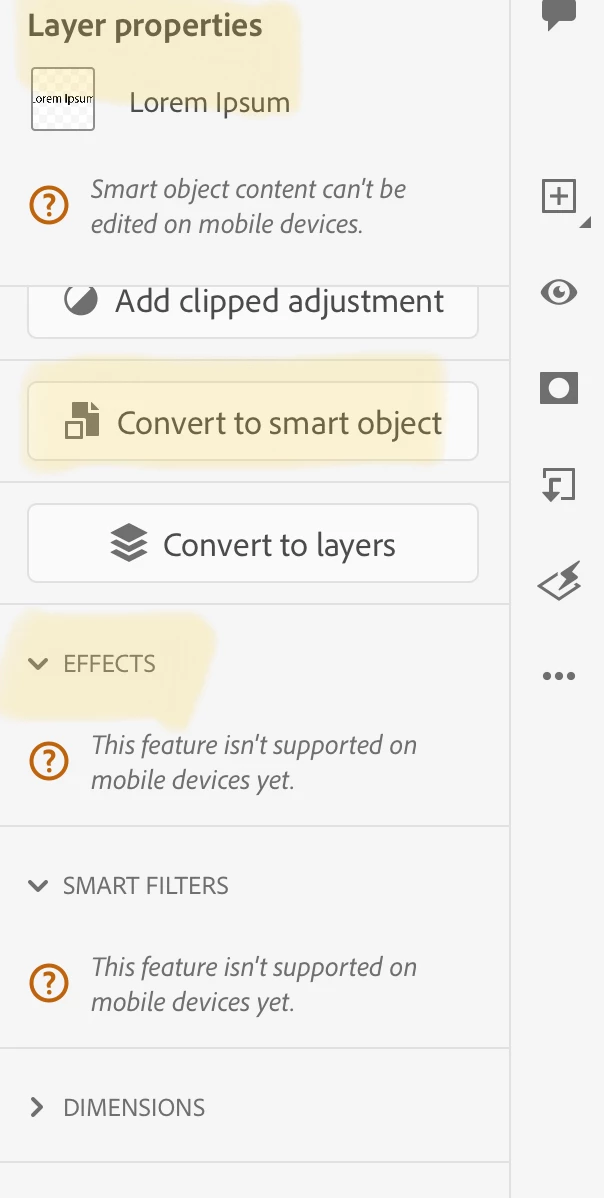Screen dimensions: 604x1198
Task: Open the comments speech bubble
Action: 558,14
